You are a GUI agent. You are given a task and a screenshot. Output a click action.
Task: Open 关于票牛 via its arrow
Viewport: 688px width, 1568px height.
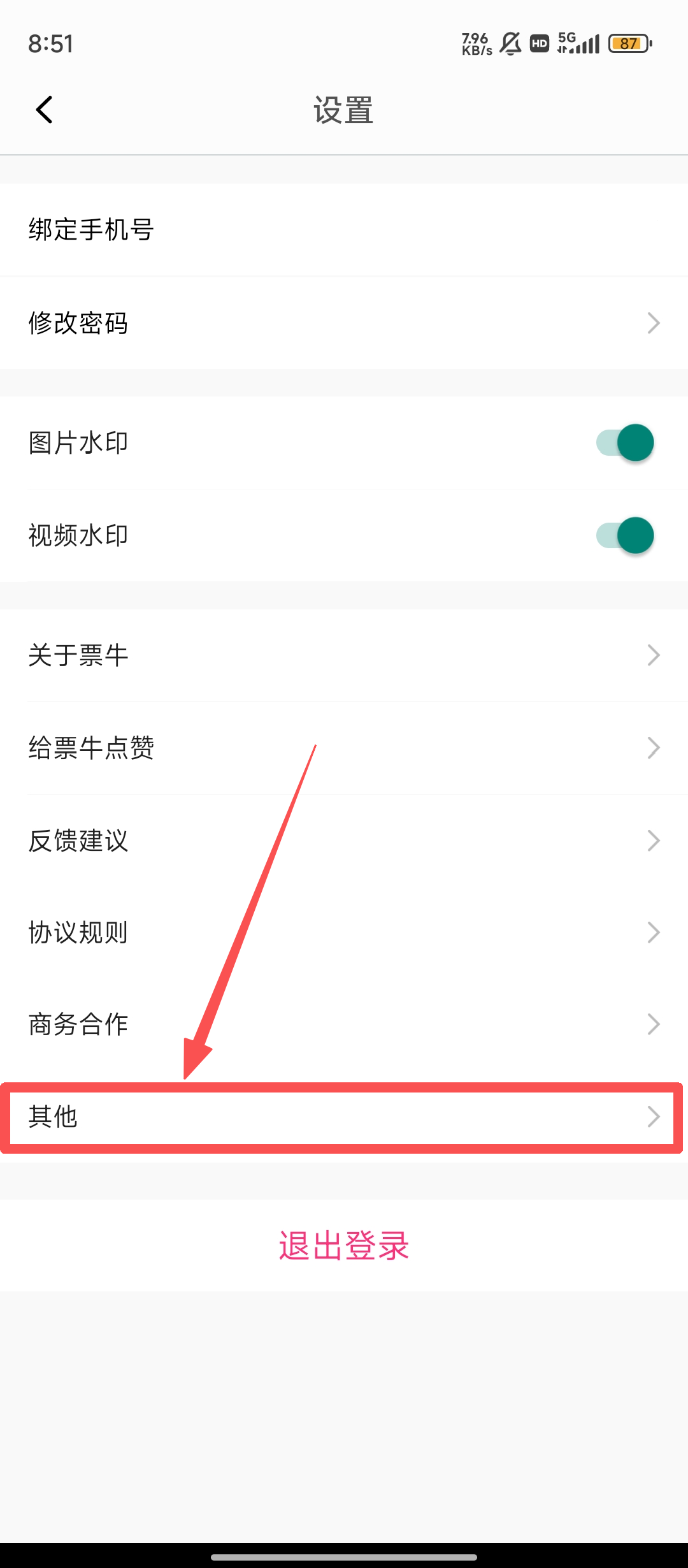point(653,655)
